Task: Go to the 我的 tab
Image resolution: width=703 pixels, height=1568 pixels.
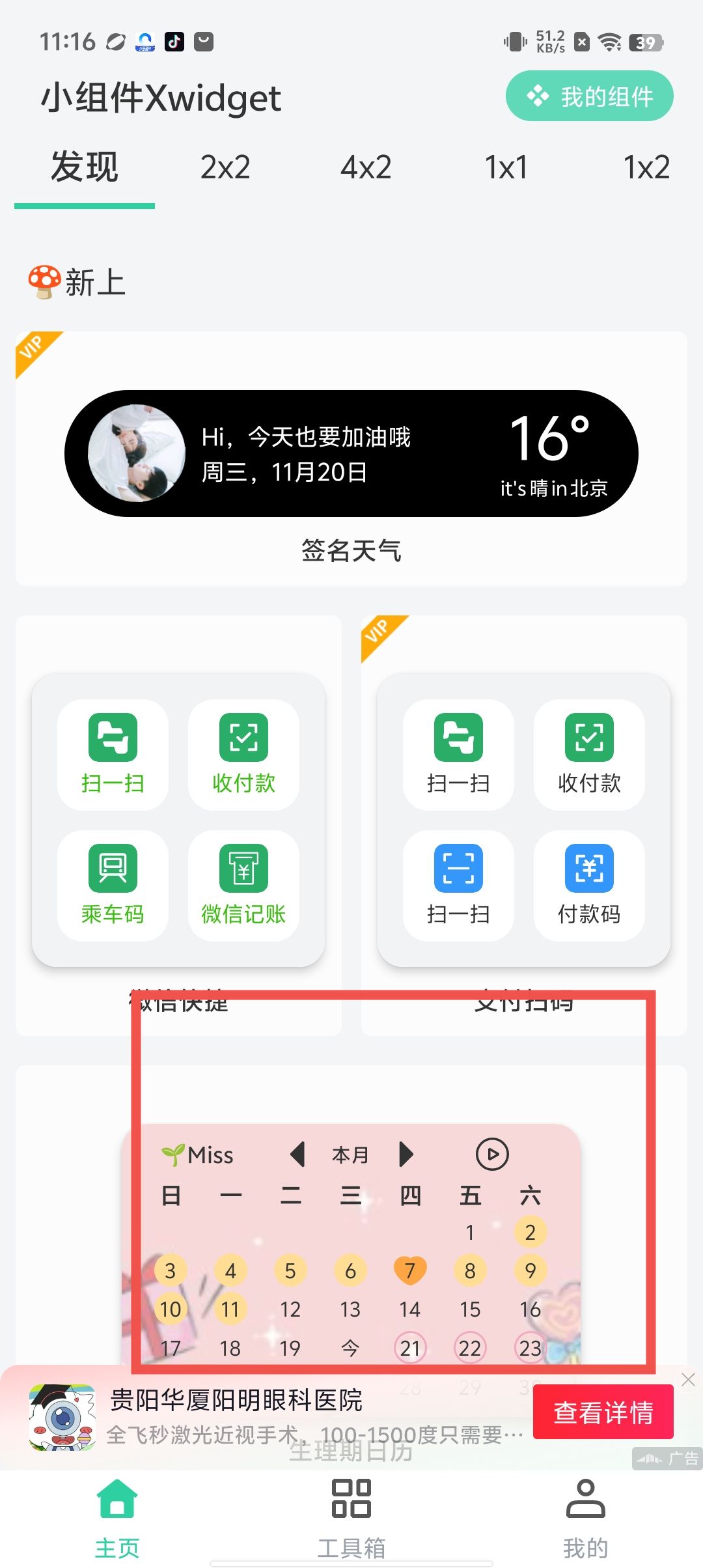Action: click(585, 1517)
